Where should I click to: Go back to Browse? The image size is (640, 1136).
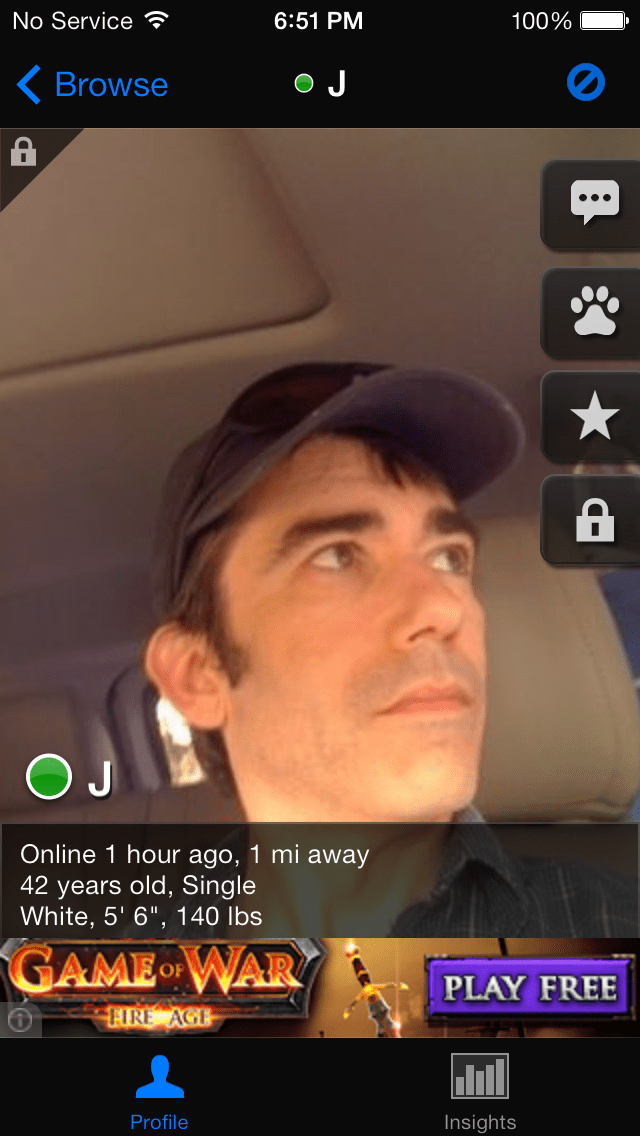point(92,85)
